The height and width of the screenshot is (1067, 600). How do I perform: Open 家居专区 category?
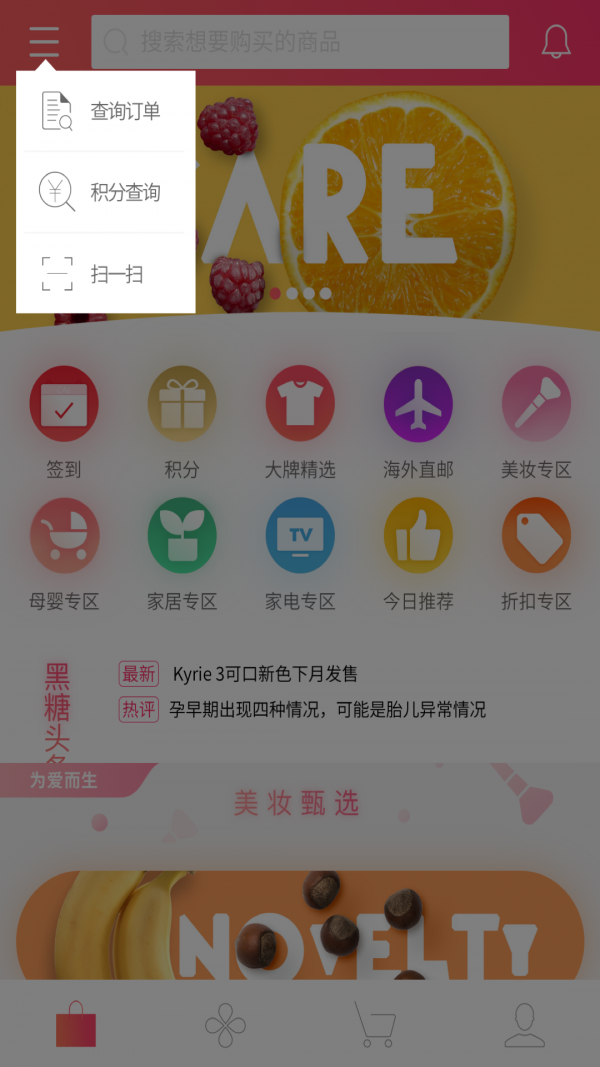click(182, 536)
